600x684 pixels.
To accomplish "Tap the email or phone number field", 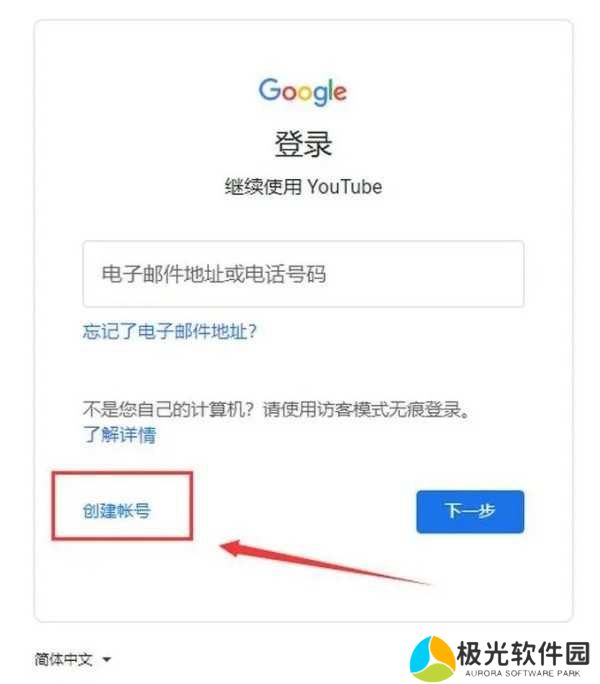I will tap(303, 273).
